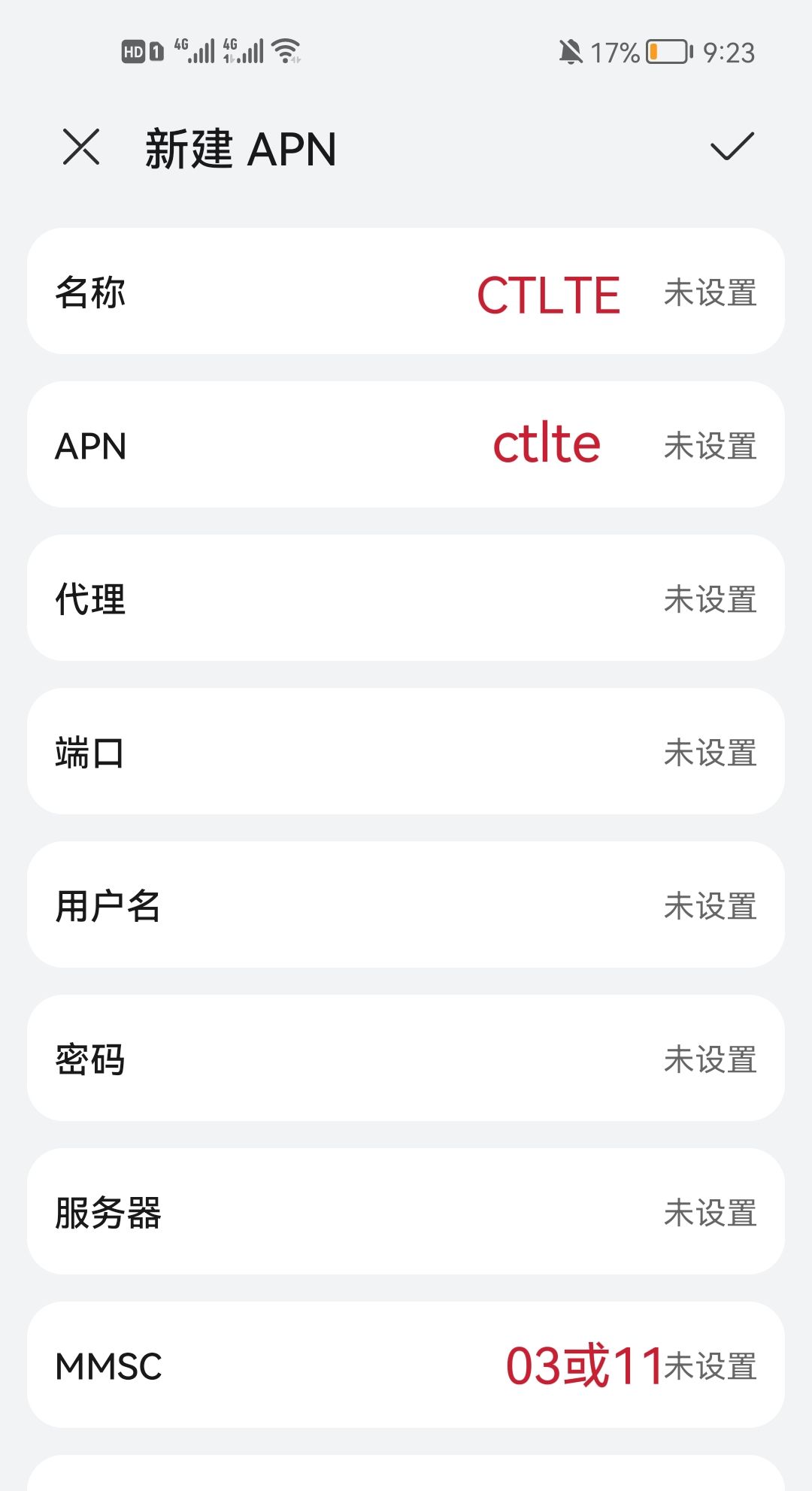Close the 新建 APN screen
812x1491 pixels.
pos(81,147)
